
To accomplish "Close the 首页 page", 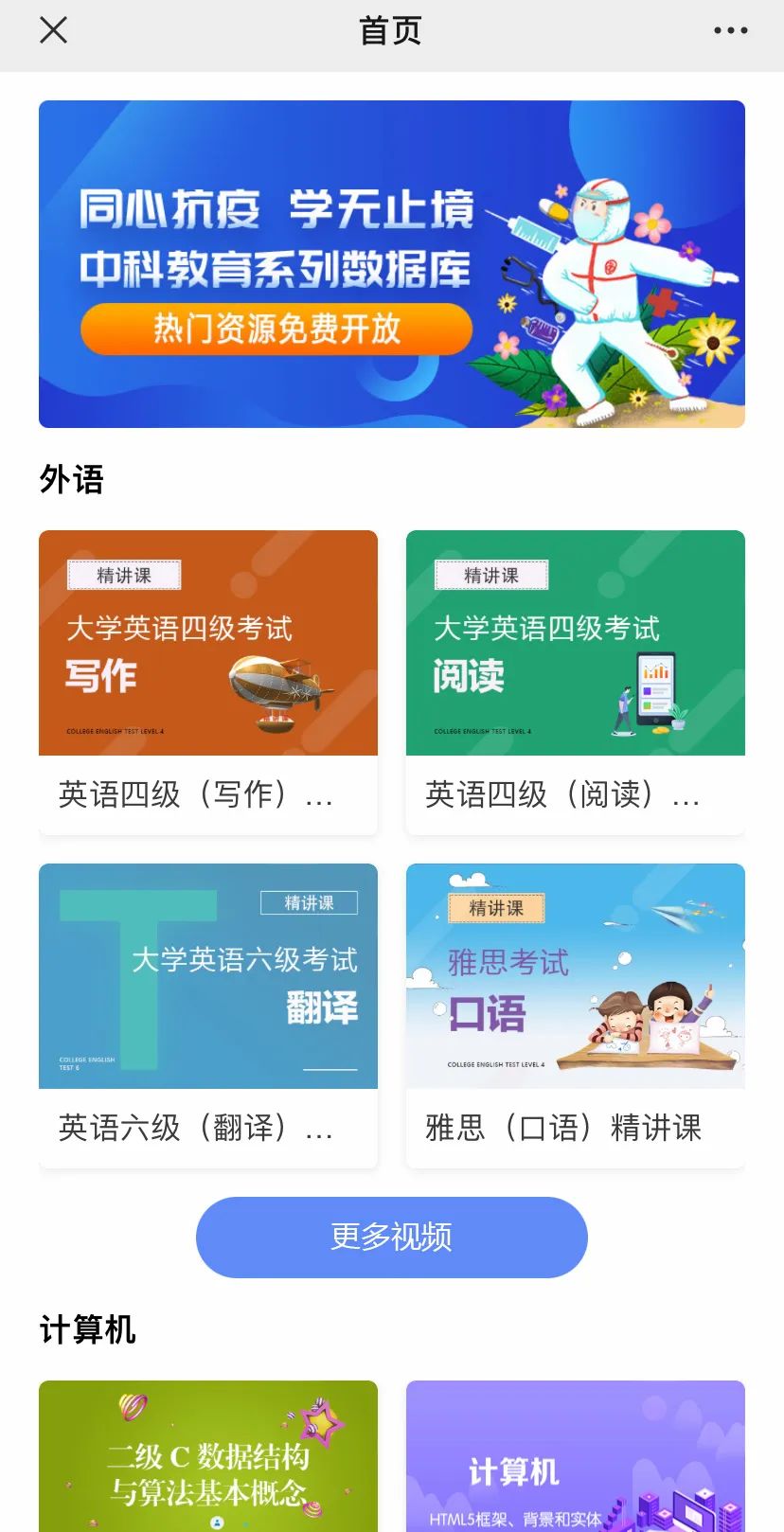I will 54,30.
